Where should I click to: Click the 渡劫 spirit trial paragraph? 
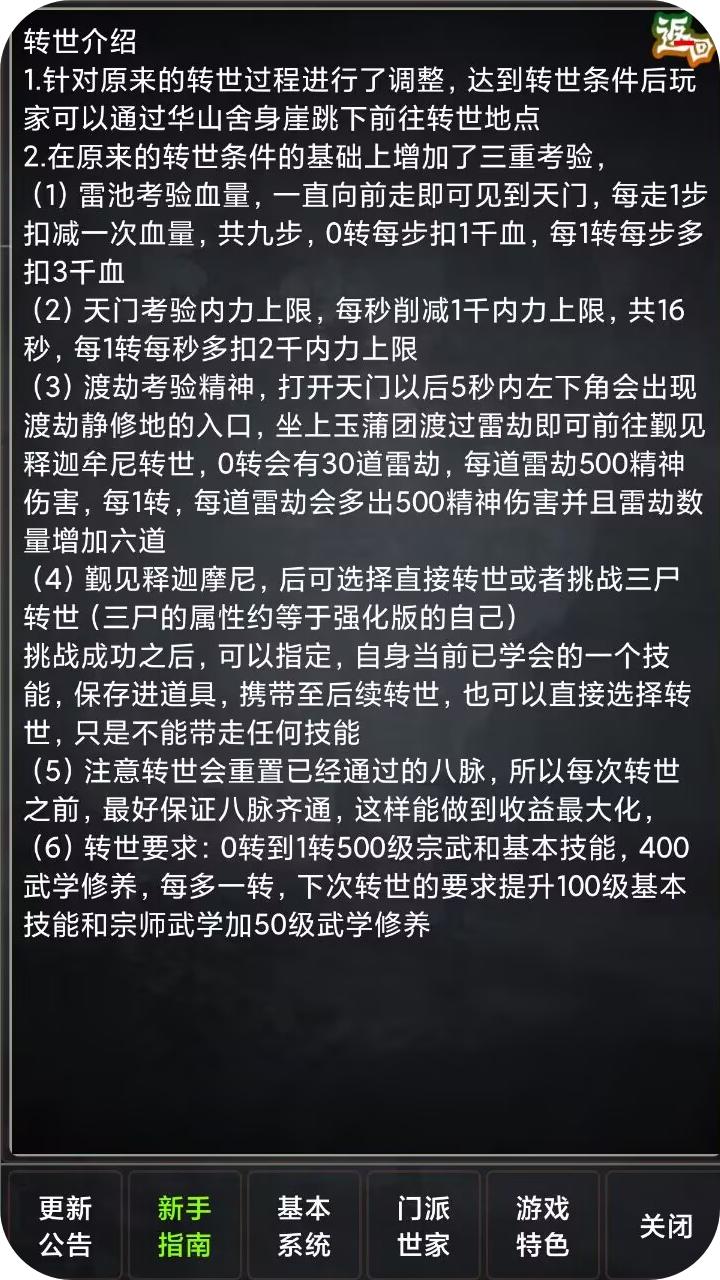[350, 455]
